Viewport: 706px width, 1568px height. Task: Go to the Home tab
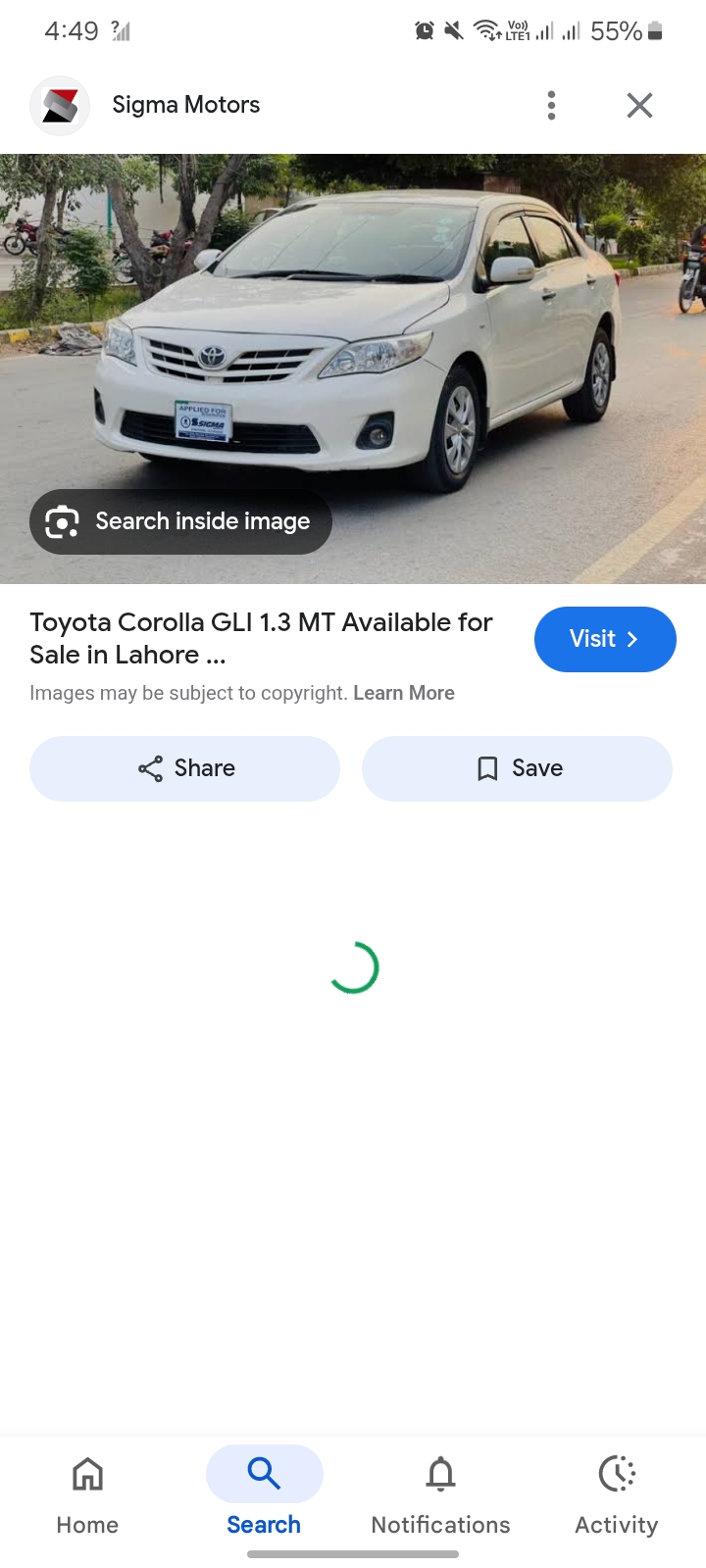coord(87,1494)
